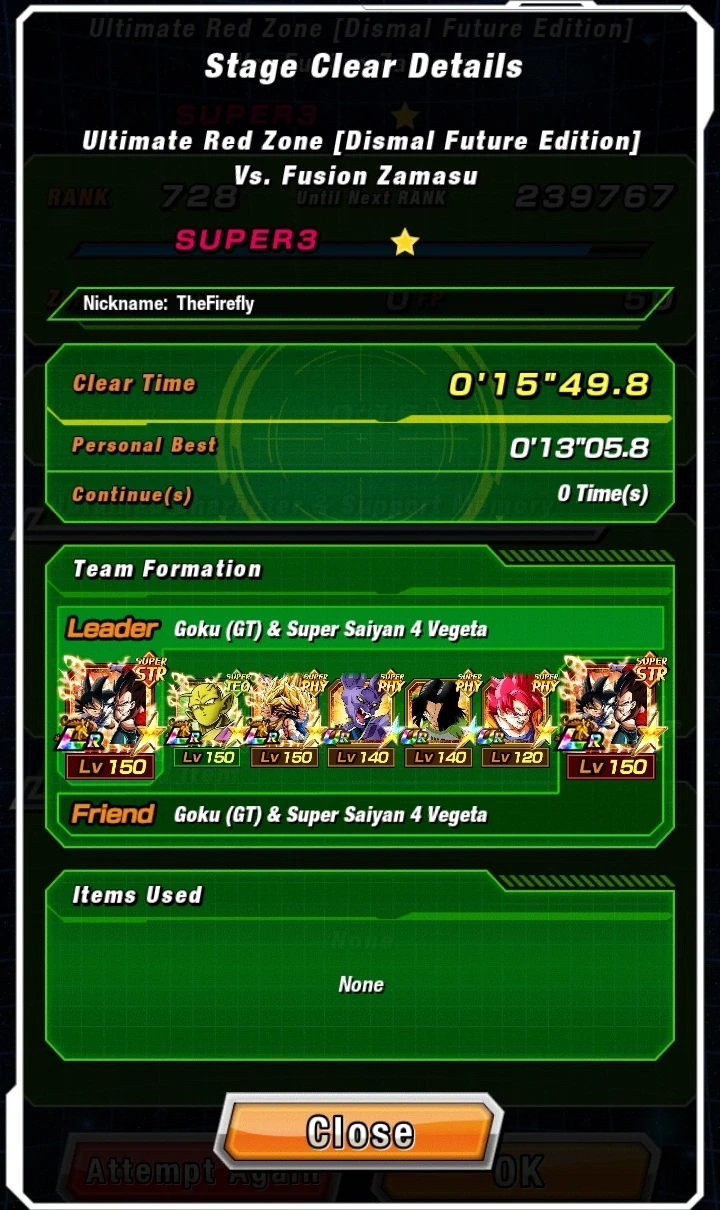Open the Stage Clear Details header
The height and width of the screenshot is (1210, 720).
(x=360, y=67)
